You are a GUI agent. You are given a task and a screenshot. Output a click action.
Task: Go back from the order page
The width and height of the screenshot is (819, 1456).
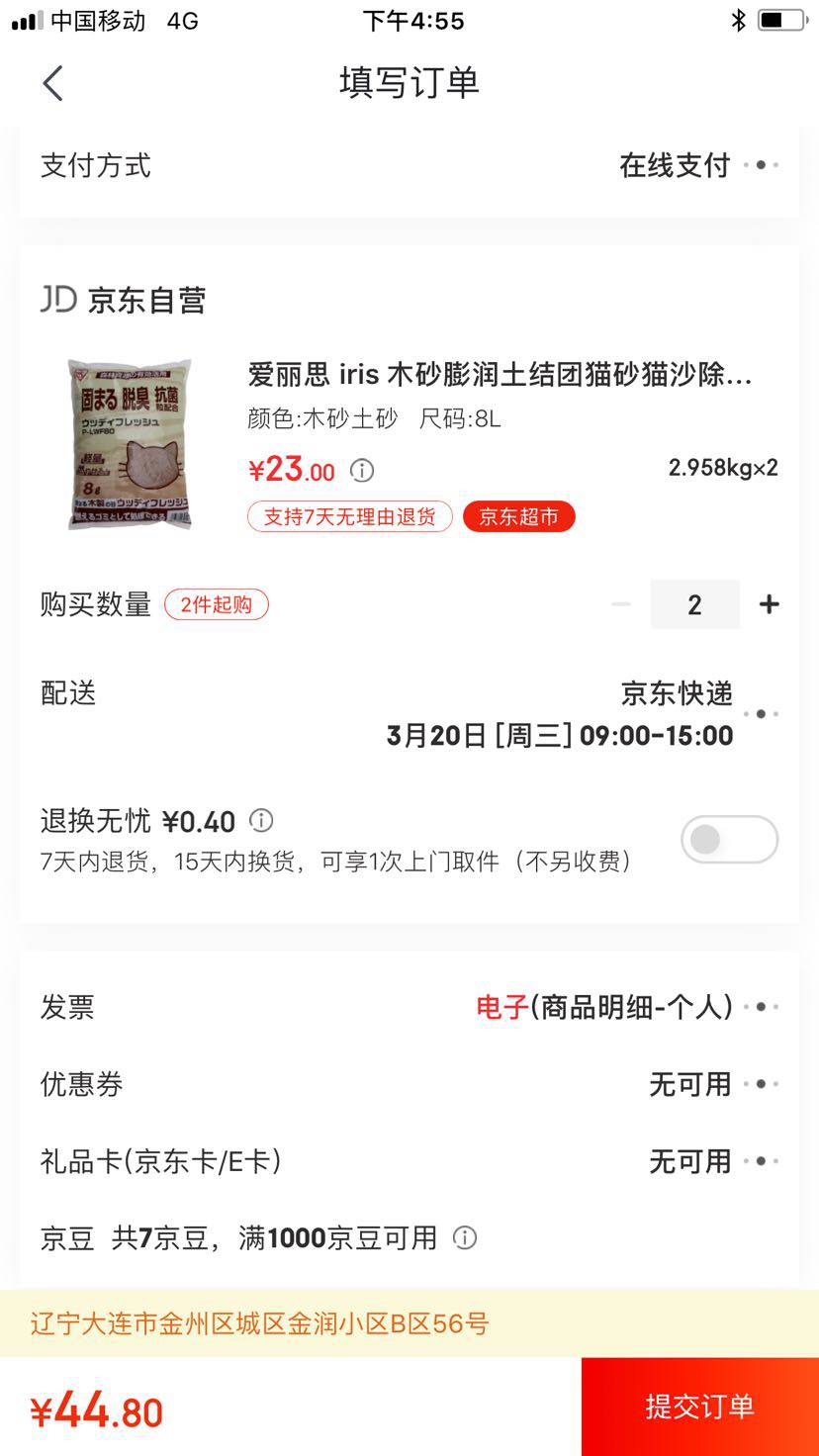[x=53, y=83]
